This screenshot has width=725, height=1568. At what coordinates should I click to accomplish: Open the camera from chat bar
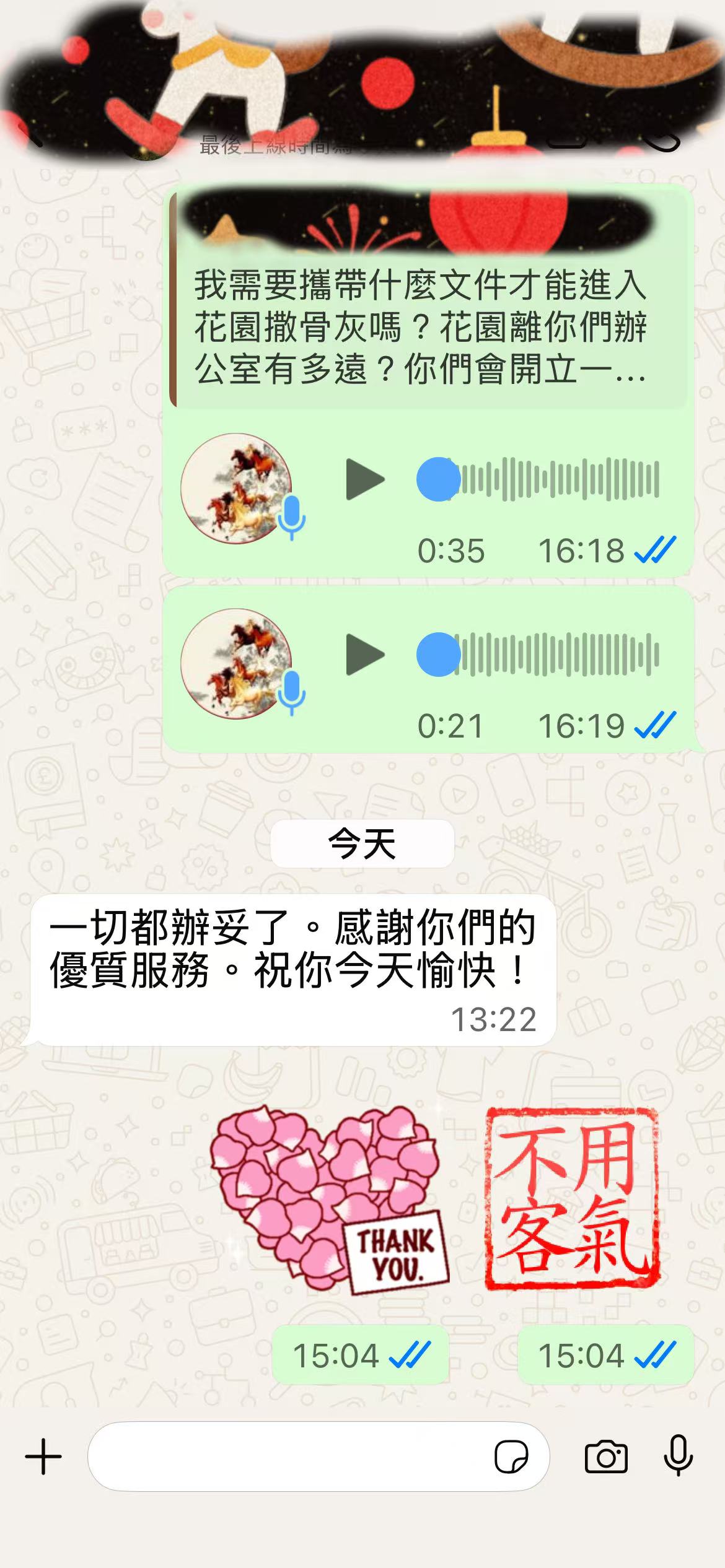tap(606, 1457)
